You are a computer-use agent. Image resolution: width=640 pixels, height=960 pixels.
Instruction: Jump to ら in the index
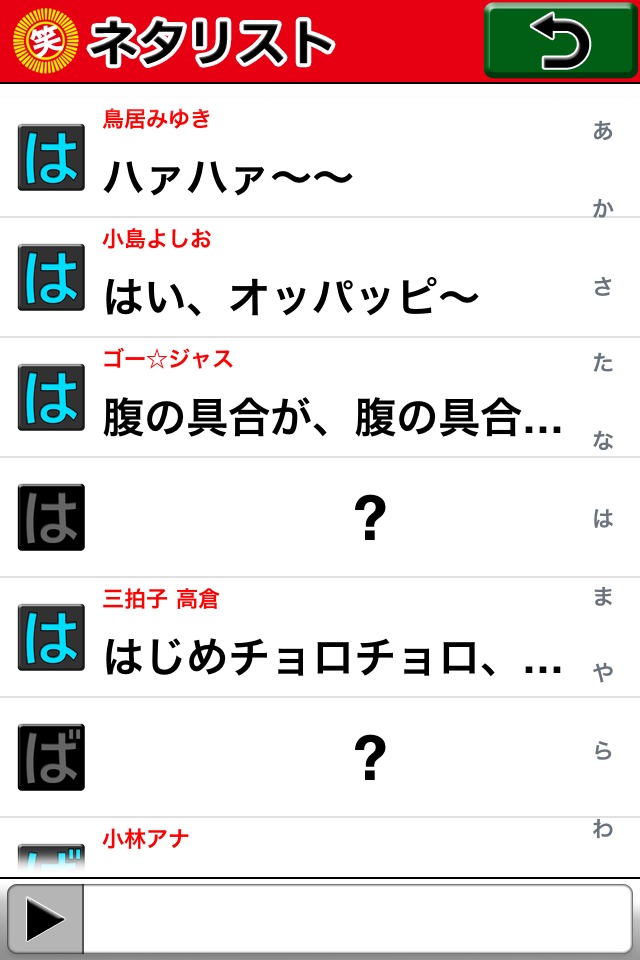point(603,751)
